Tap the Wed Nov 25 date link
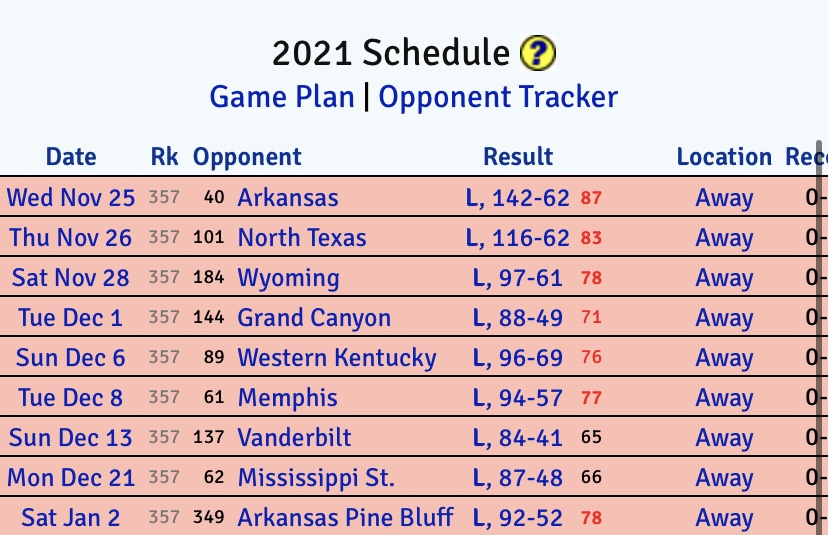 (71, 198)
